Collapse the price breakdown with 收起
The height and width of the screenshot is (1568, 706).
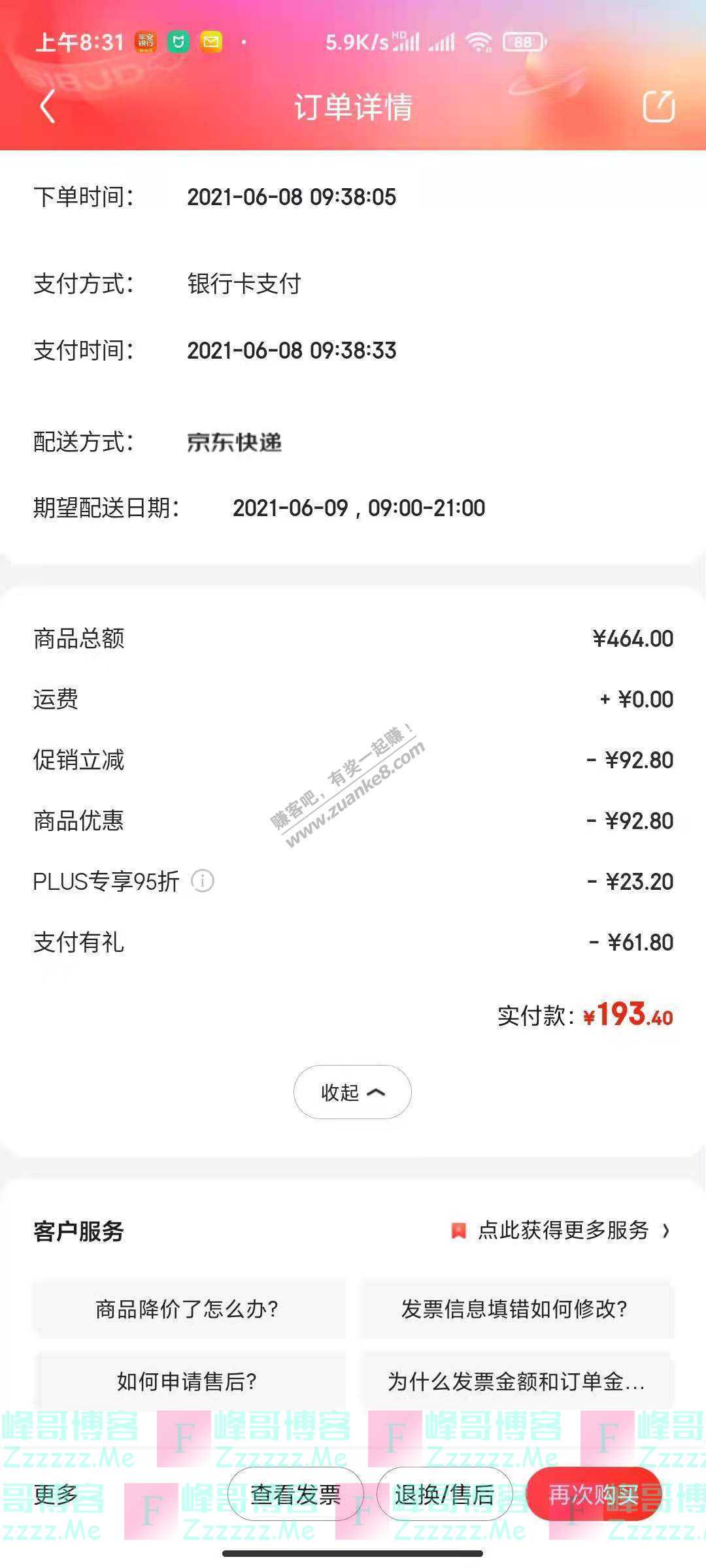point(352,1092)
